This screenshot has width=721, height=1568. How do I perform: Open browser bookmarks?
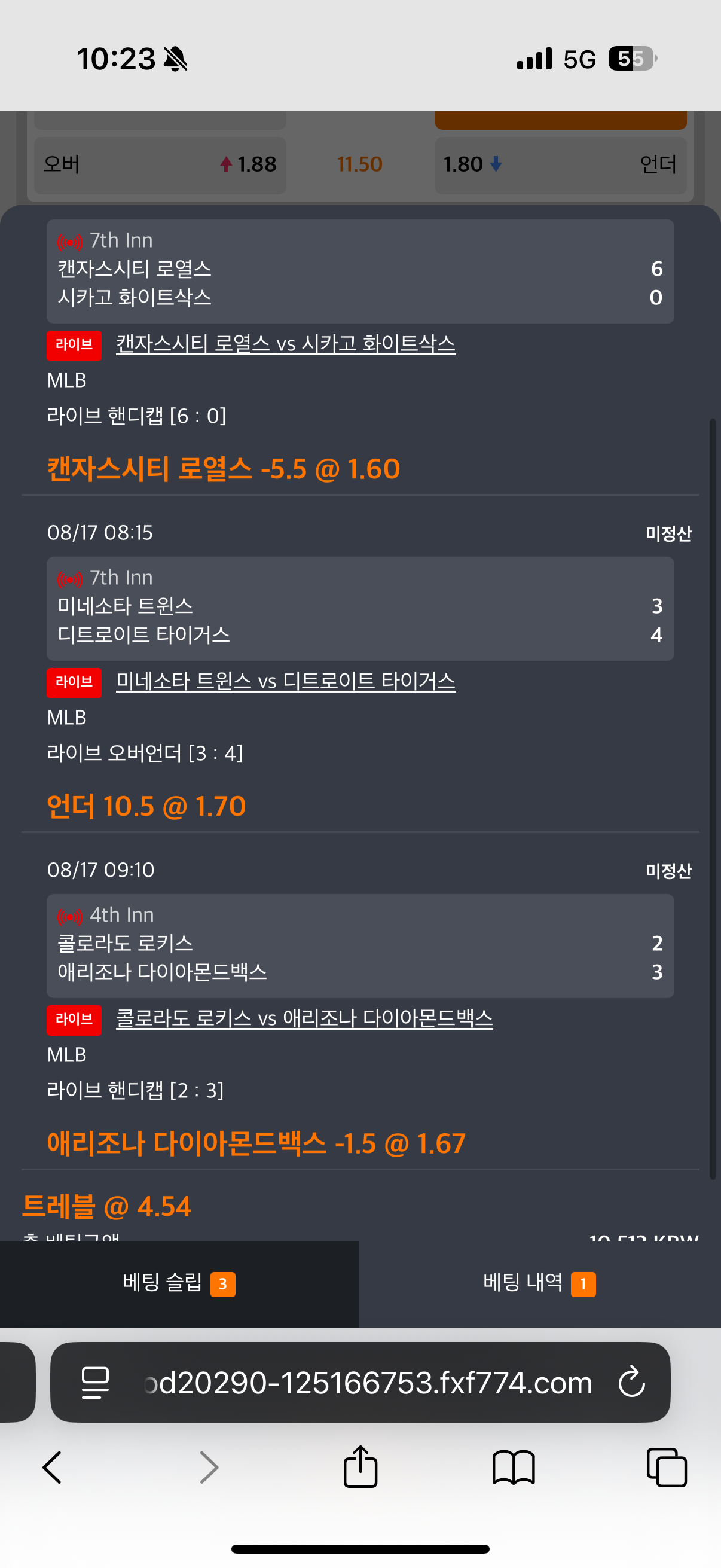click(514, 1468)
